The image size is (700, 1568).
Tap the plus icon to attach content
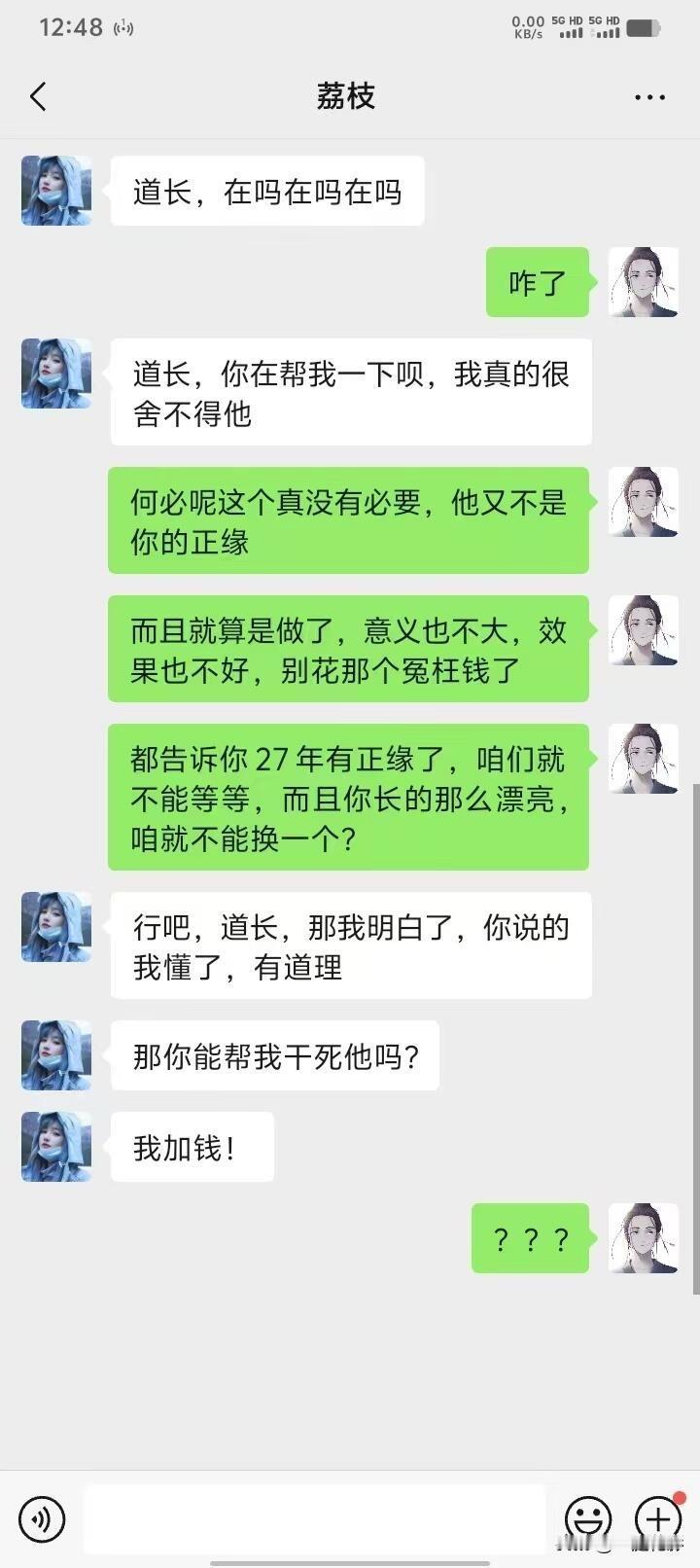[658, 1517]
